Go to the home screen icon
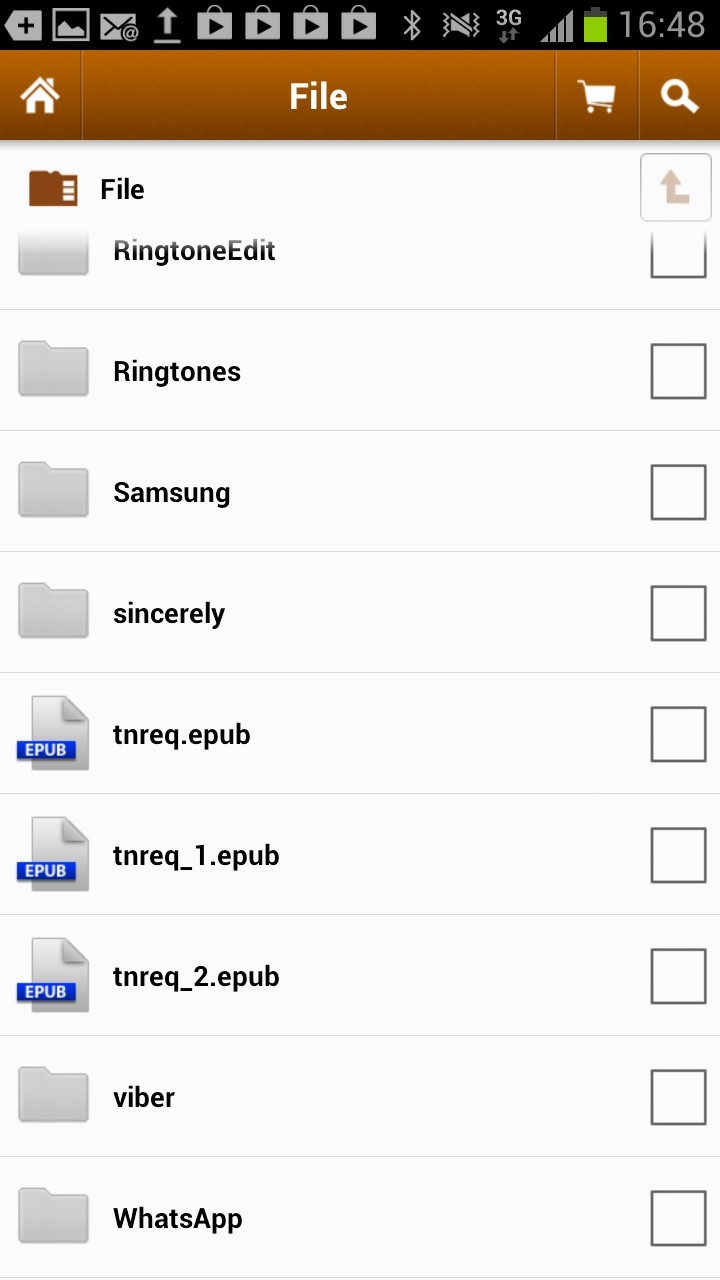This screenshot has width=720, height=1280. coord(40,96)
